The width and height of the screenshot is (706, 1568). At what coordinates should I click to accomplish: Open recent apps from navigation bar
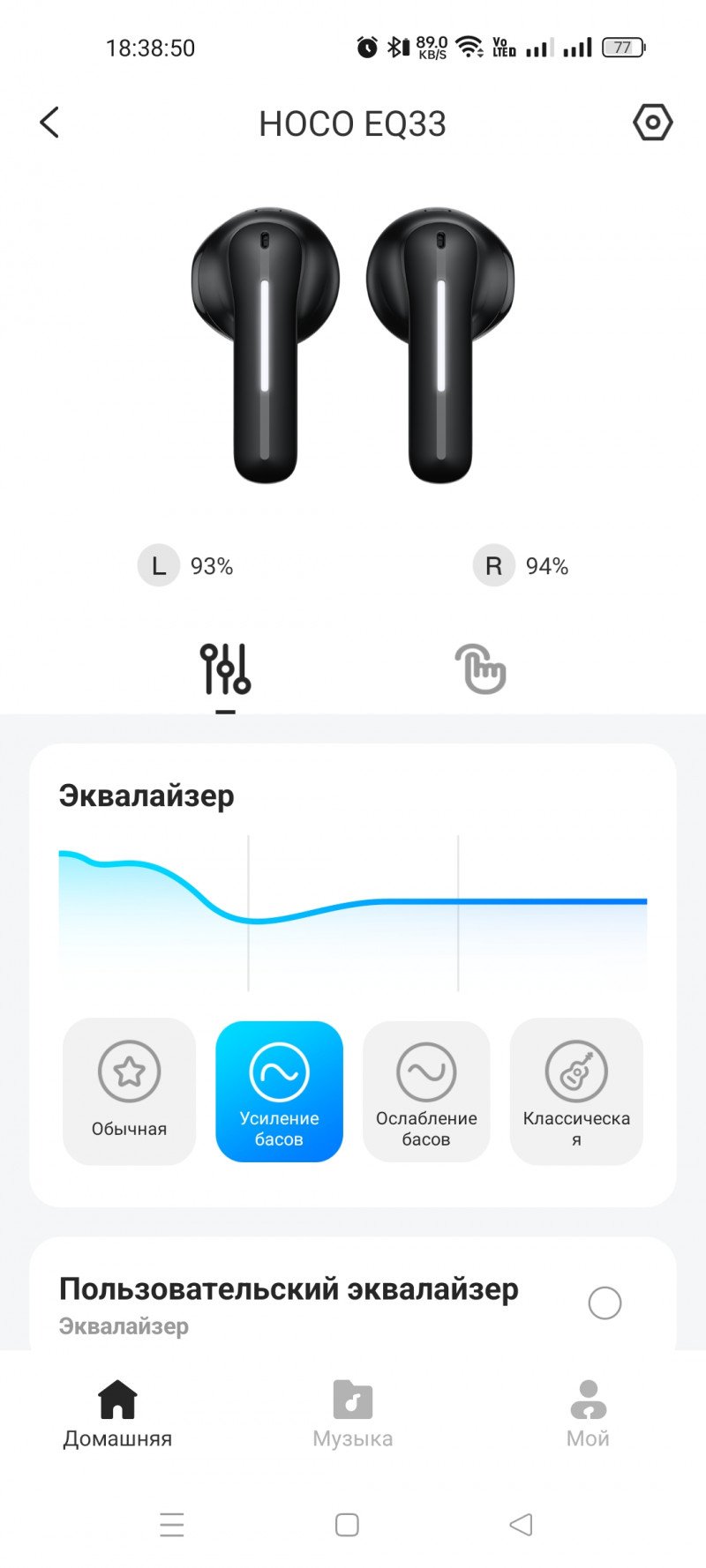(x=172, y=1525)
